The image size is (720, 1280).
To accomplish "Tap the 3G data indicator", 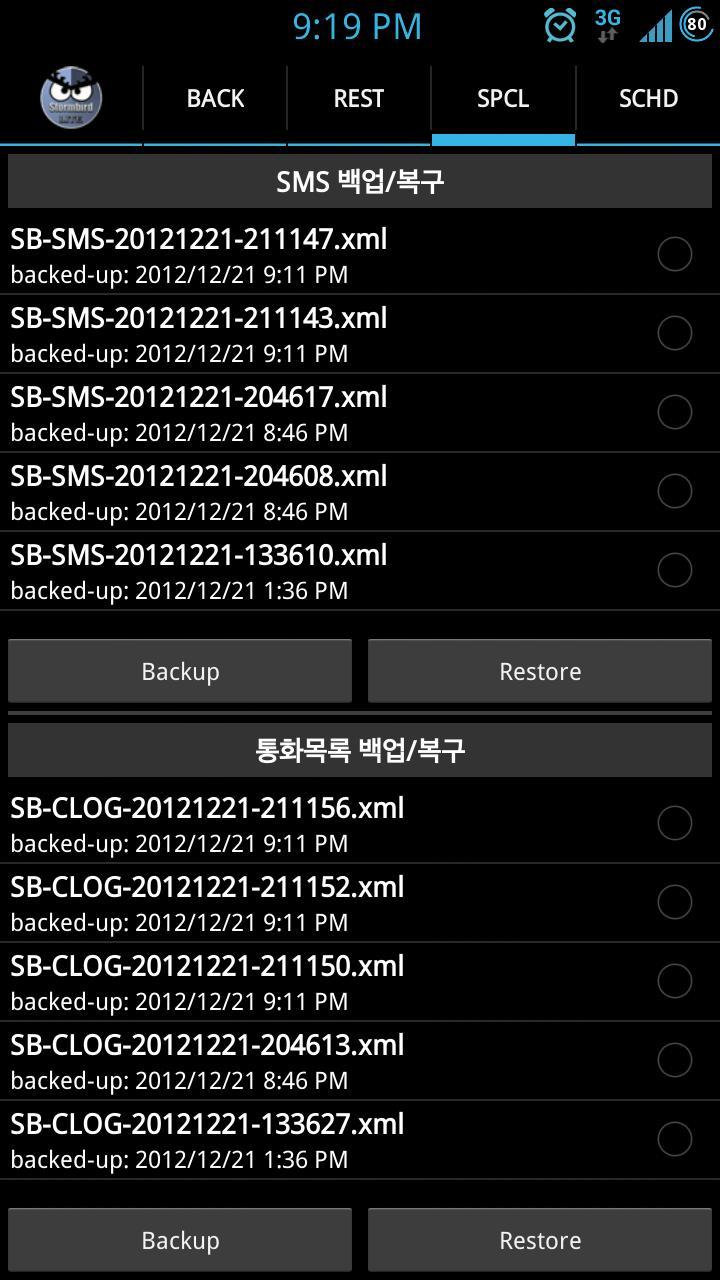I will [605, 24].
